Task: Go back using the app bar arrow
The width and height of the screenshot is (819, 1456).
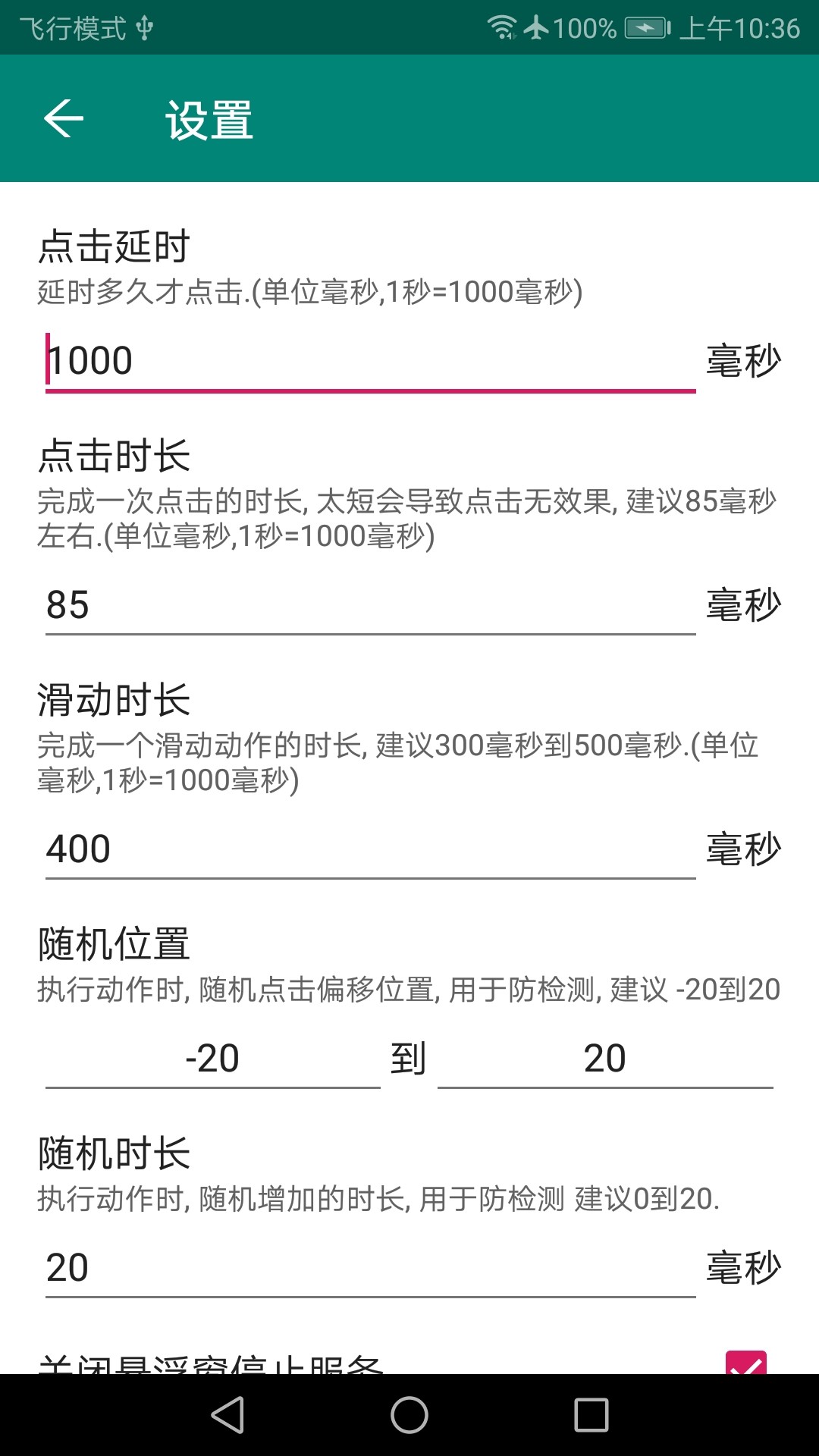Action: pyautogui.click(x=64, y=118)
